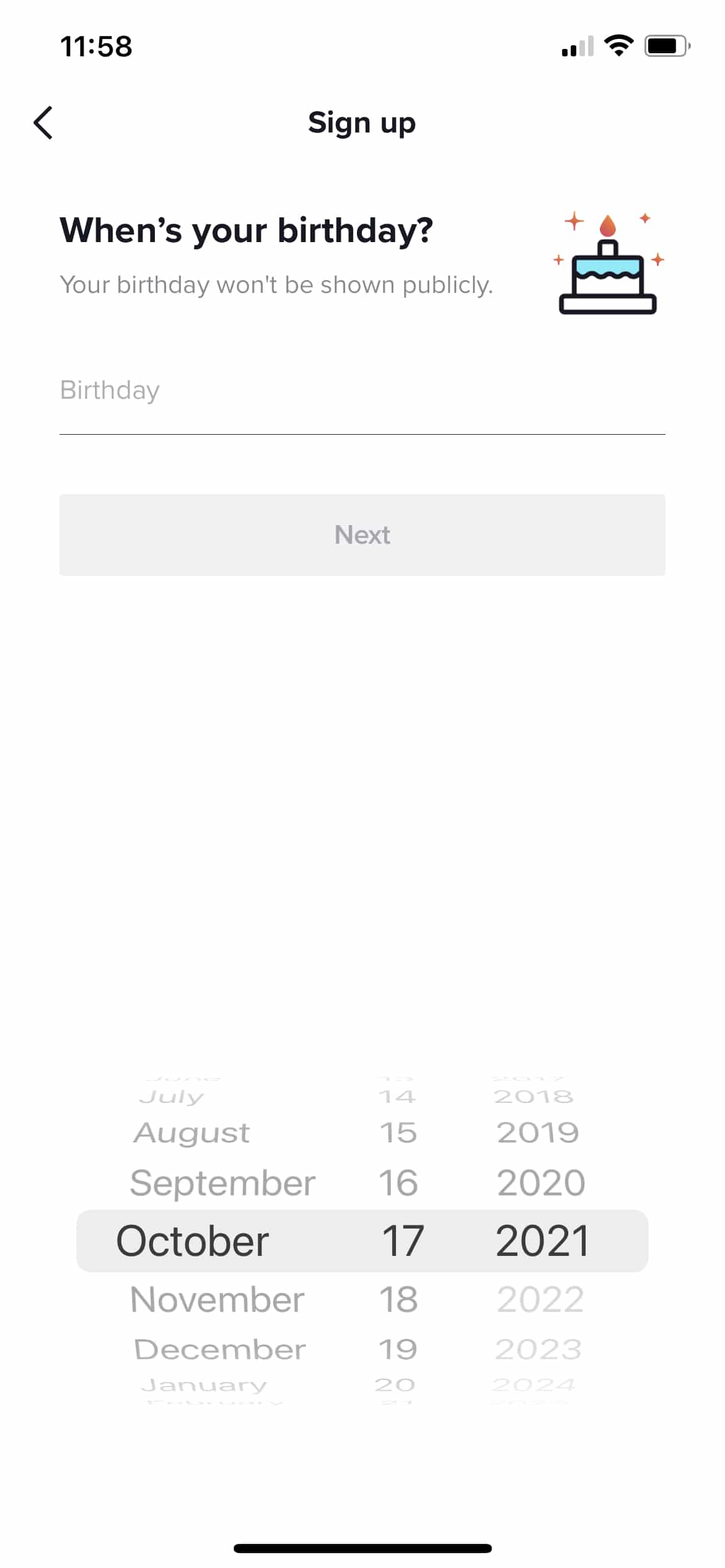Go back from the Sign up screen
The width and height of the screenshot is (725, 1568).
(43, 123)
